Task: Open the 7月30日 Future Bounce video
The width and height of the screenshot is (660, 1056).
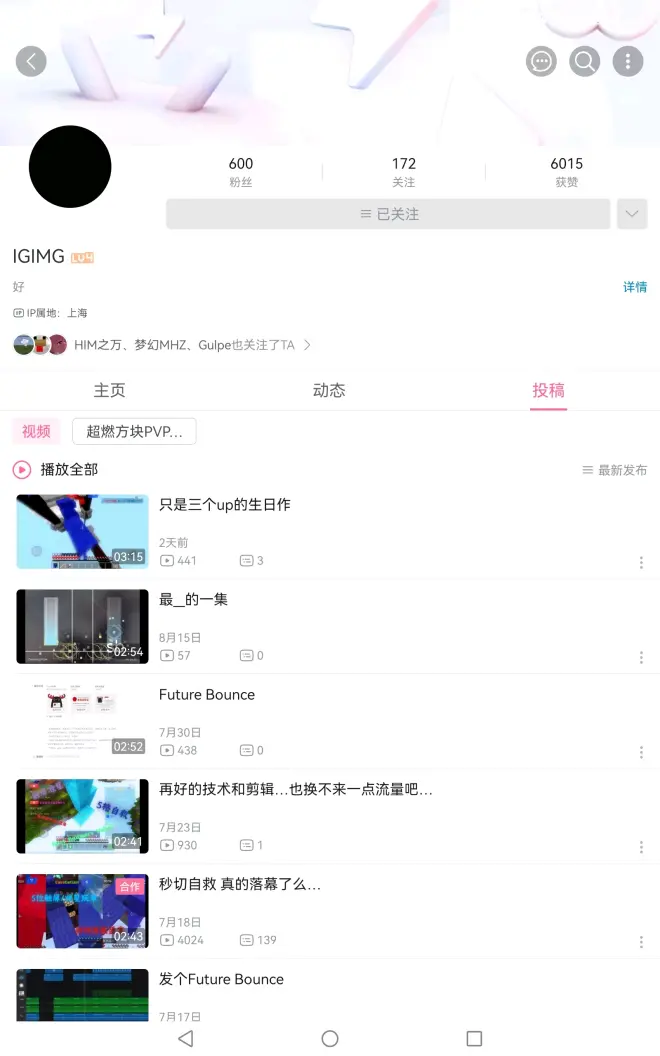Action: click(207, 695)
